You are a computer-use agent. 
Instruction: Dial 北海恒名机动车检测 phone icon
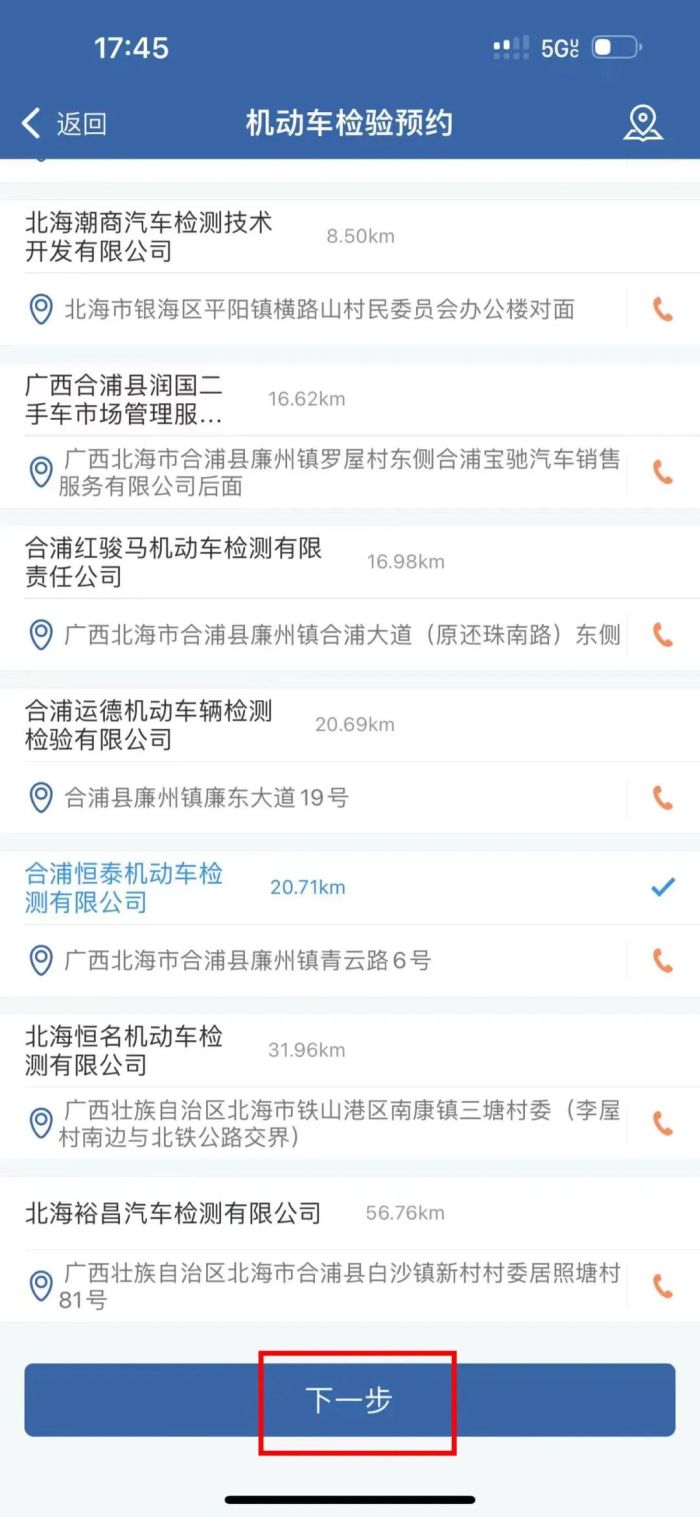pyautogui.click(x=663, y=1123)
